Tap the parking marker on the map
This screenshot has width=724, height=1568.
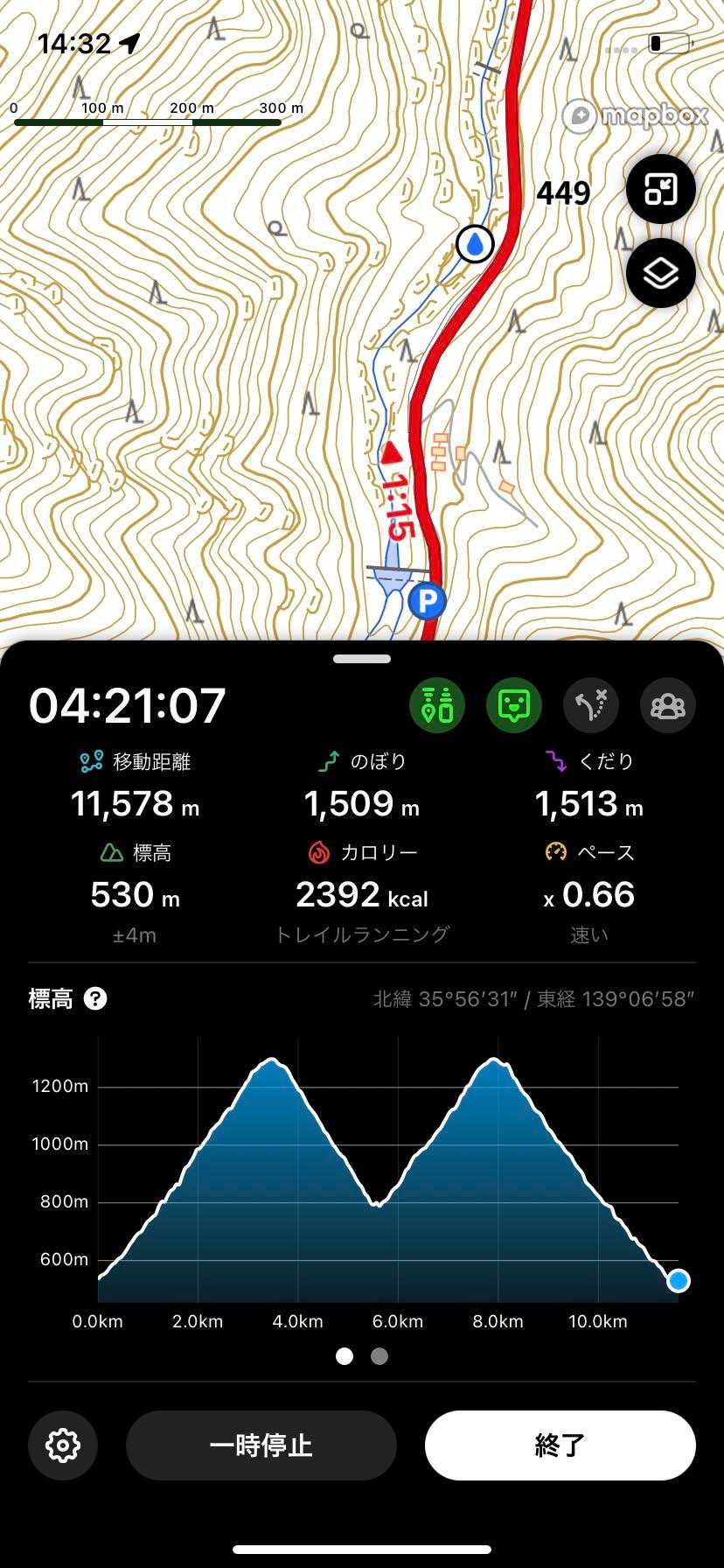pyautogui.click(x=427, y=601)
